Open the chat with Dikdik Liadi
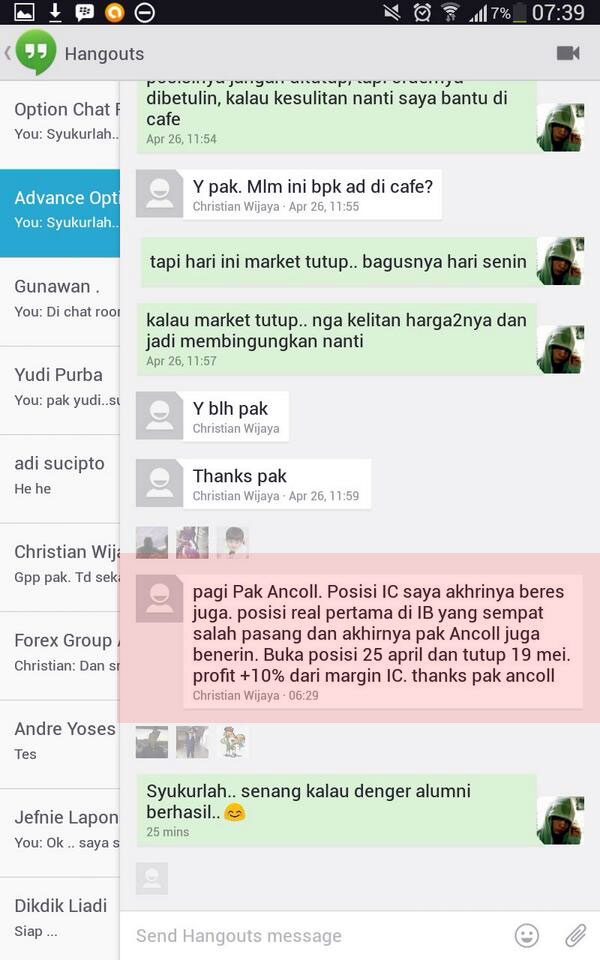The width and height of the screenshot is (600, 960). [x=60, y=916]
